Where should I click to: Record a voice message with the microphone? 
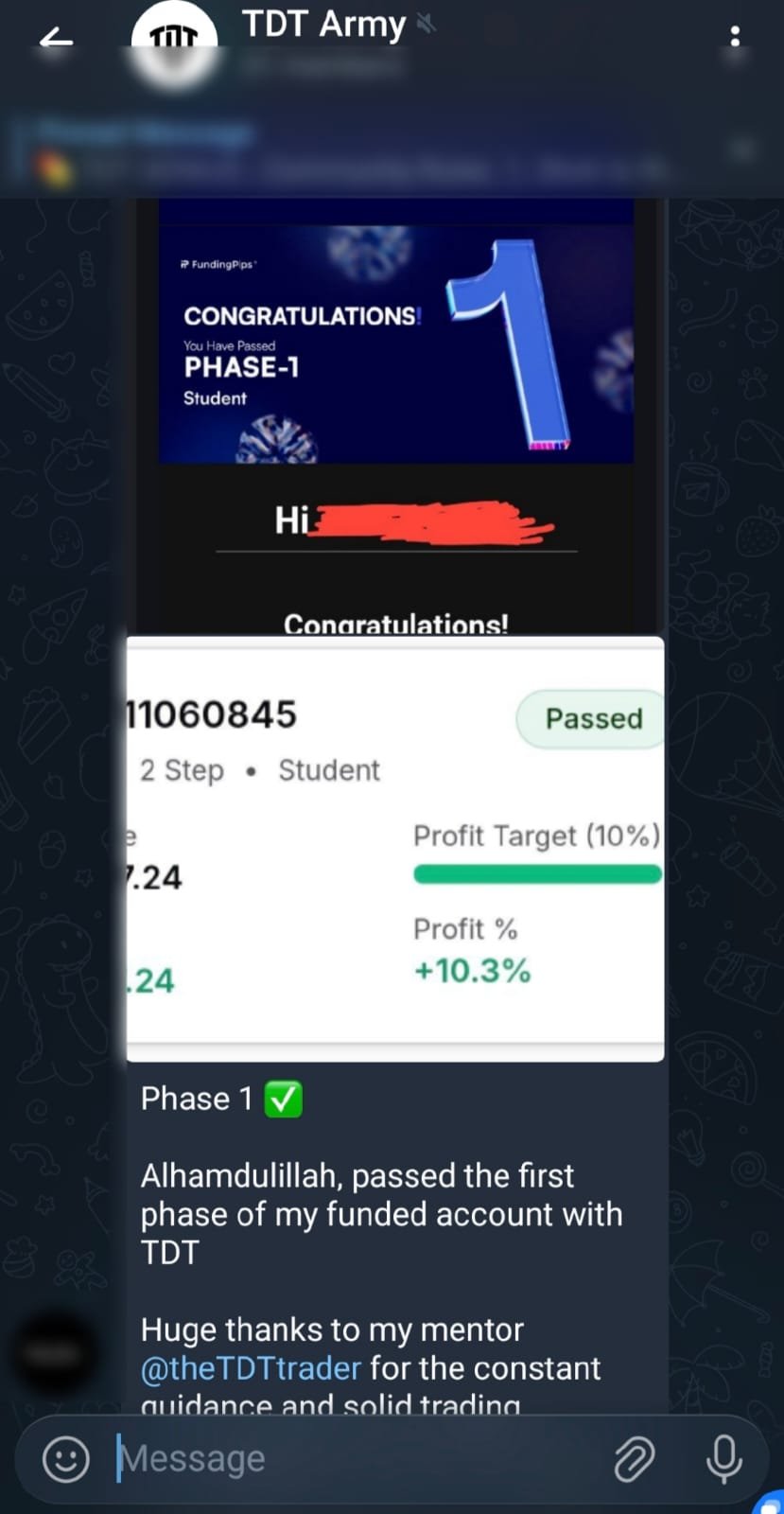point(723,1459)
